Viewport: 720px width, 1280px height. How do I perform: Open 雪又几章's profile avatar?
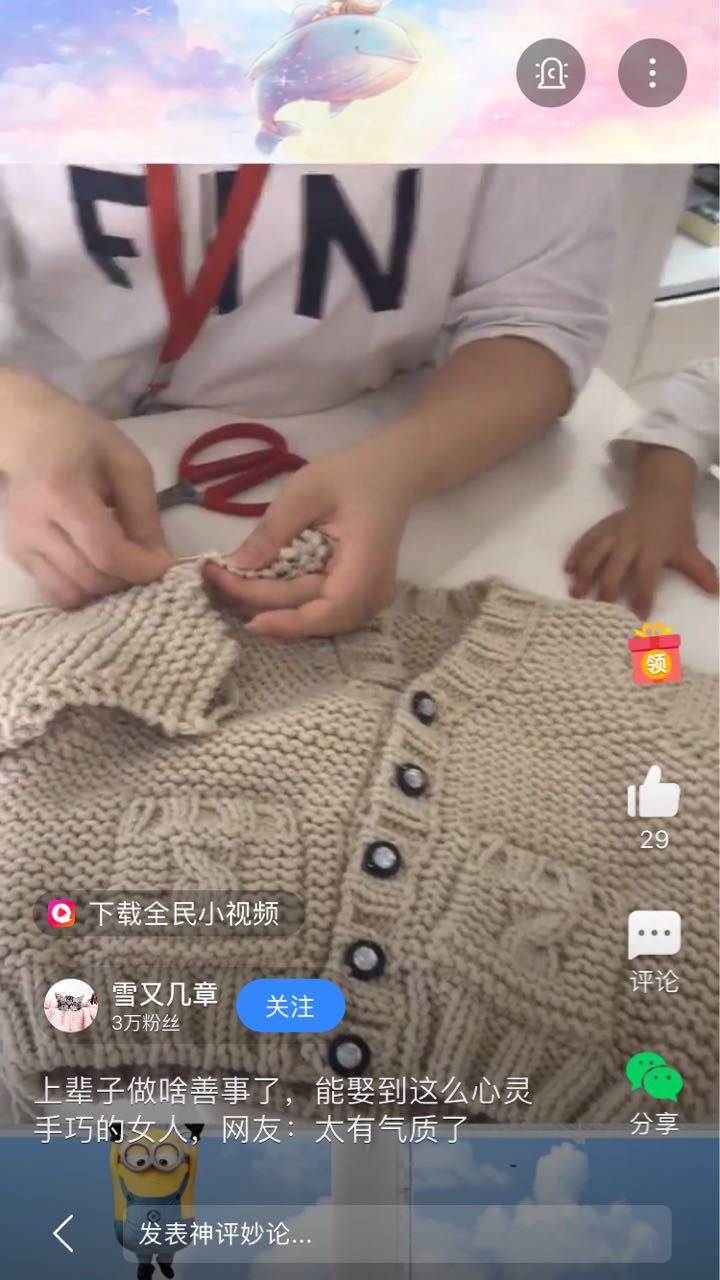point(71,1005)
